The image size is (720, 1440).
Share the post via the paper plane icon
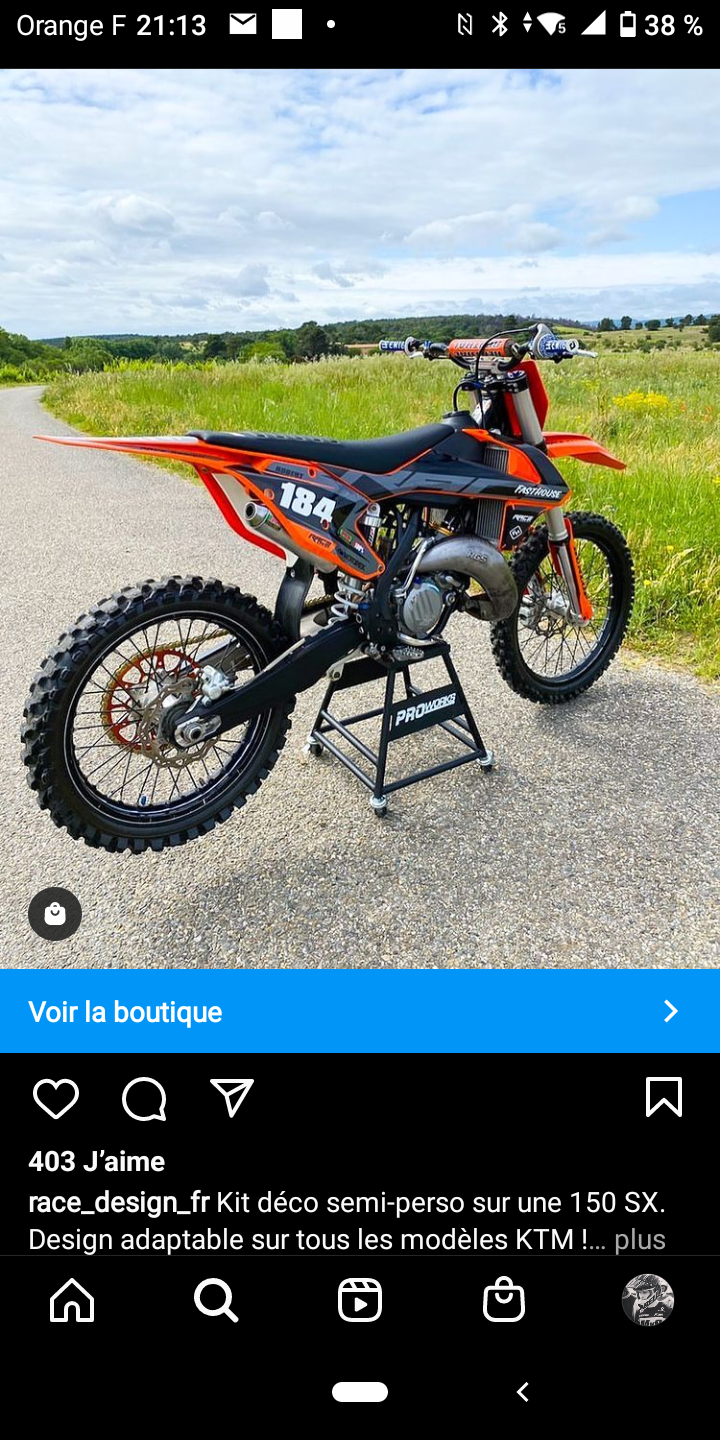232,1098
